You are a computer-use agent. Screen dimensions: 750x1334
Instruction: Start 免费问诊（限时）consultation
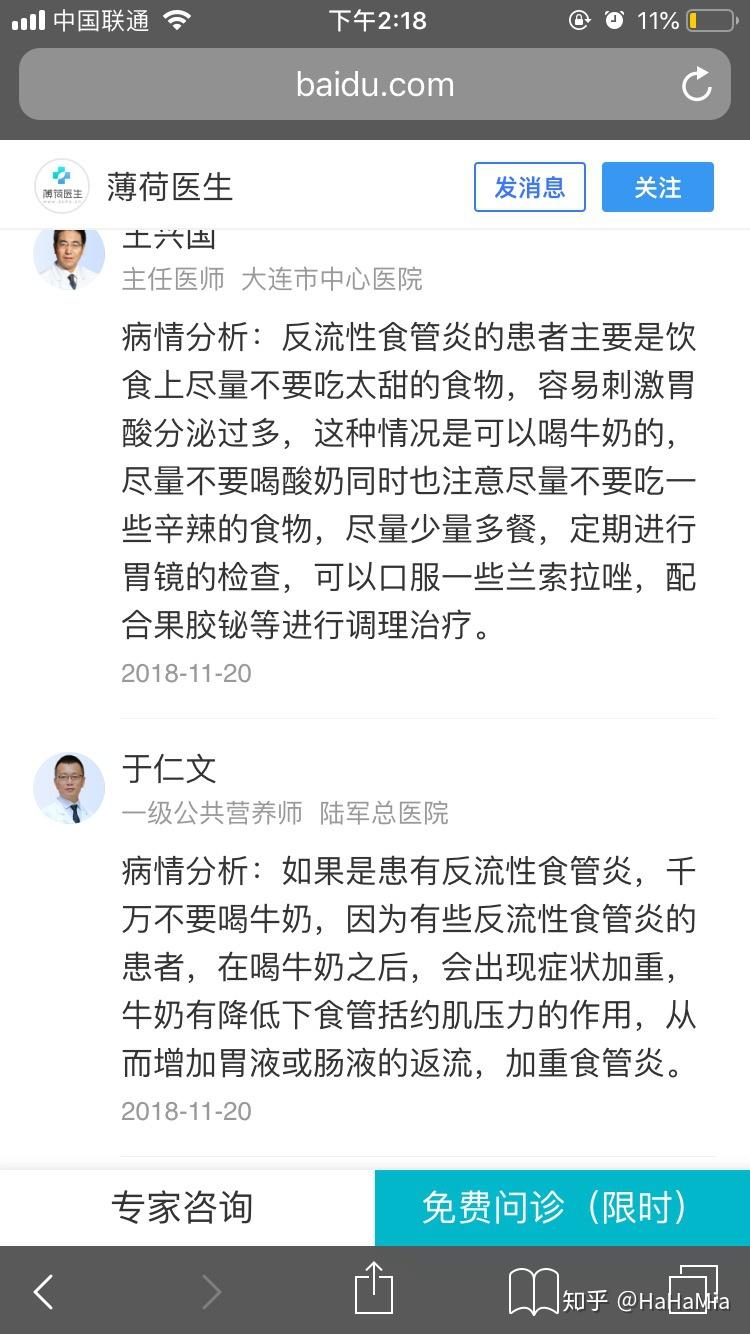click(562, 1208)
